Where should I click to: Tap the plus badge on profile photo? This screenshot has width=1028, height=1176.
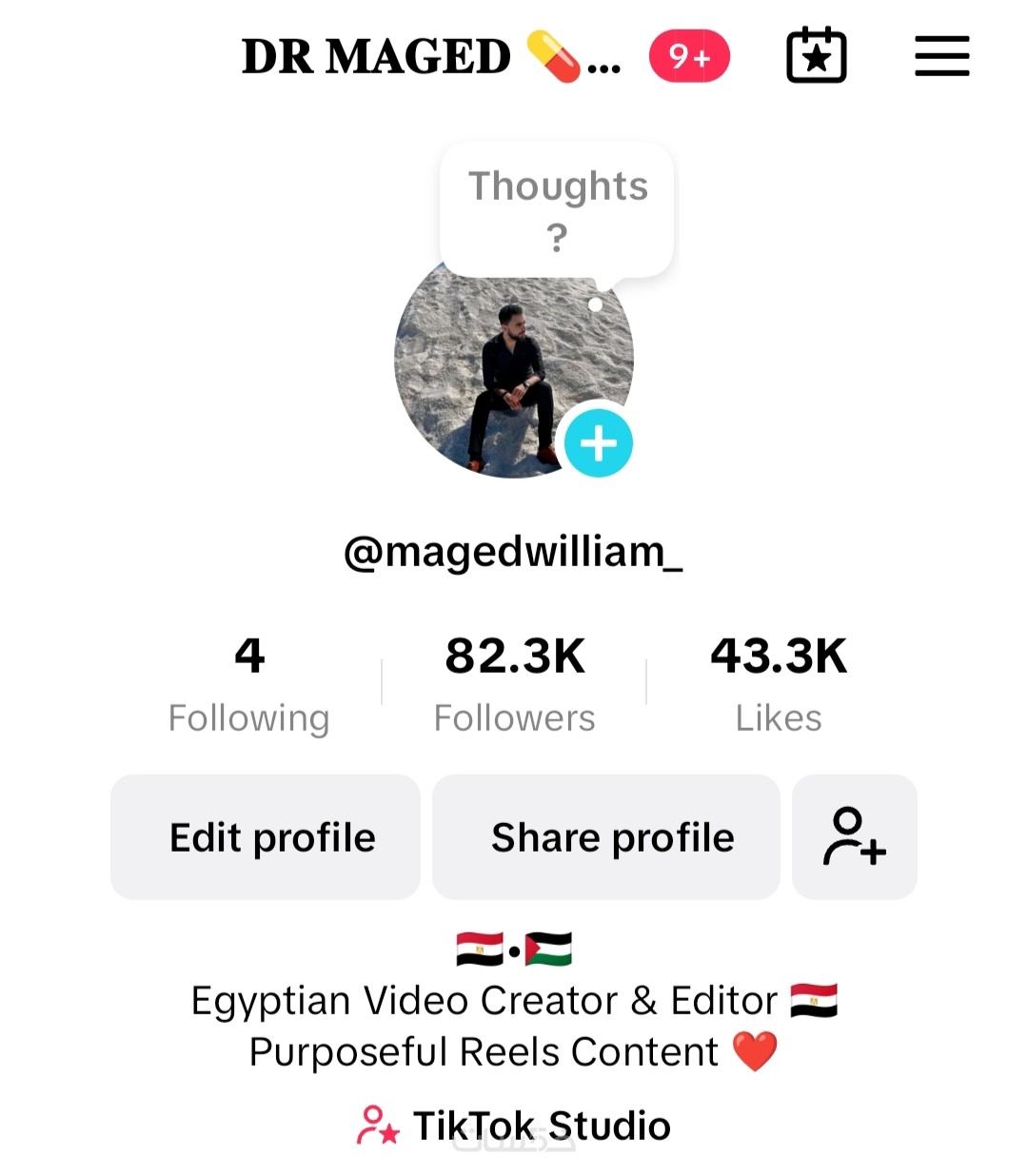(x=598, y=443)
